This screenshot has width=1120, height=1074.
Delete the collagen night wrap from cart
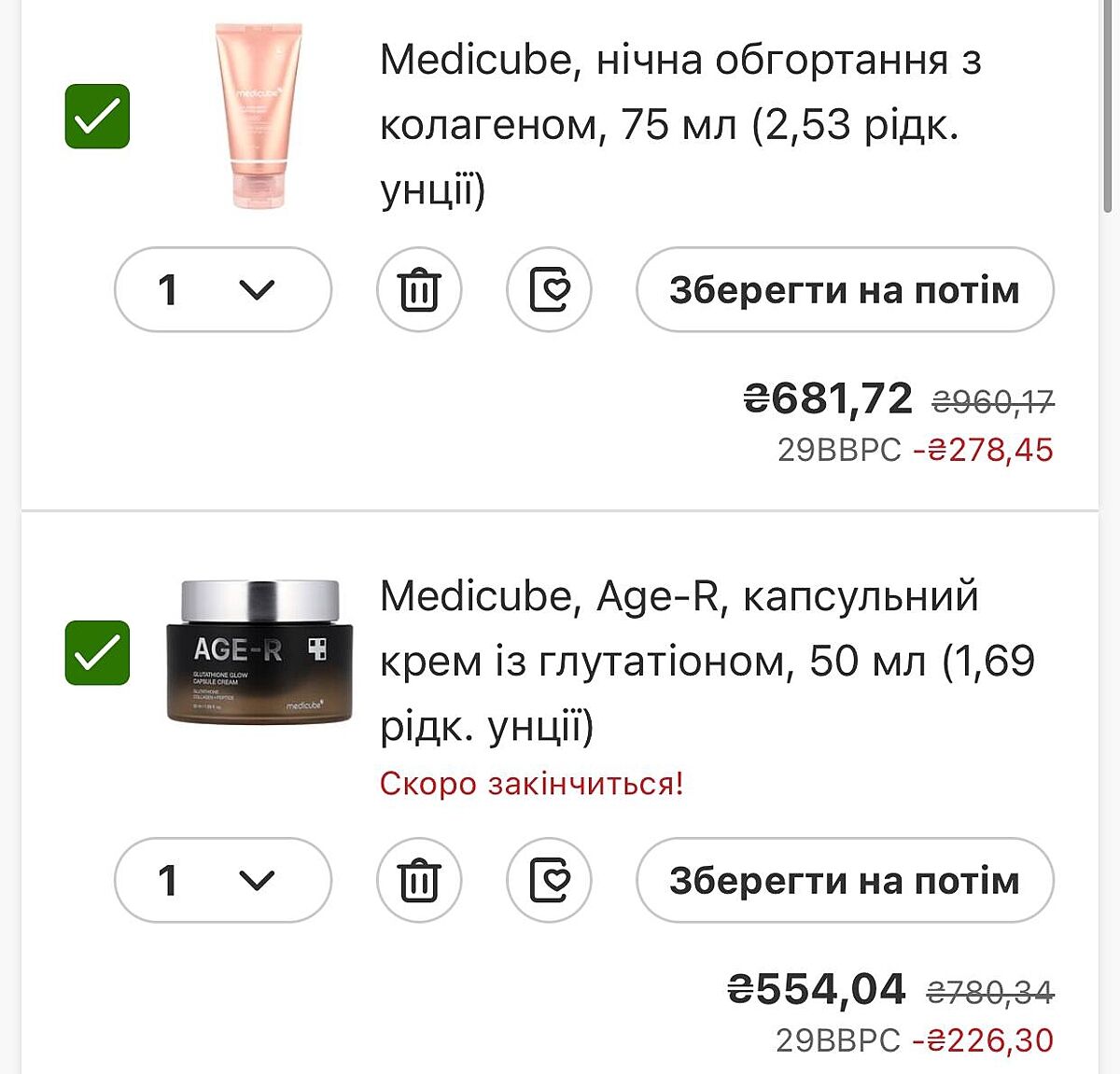click(419, 289)
